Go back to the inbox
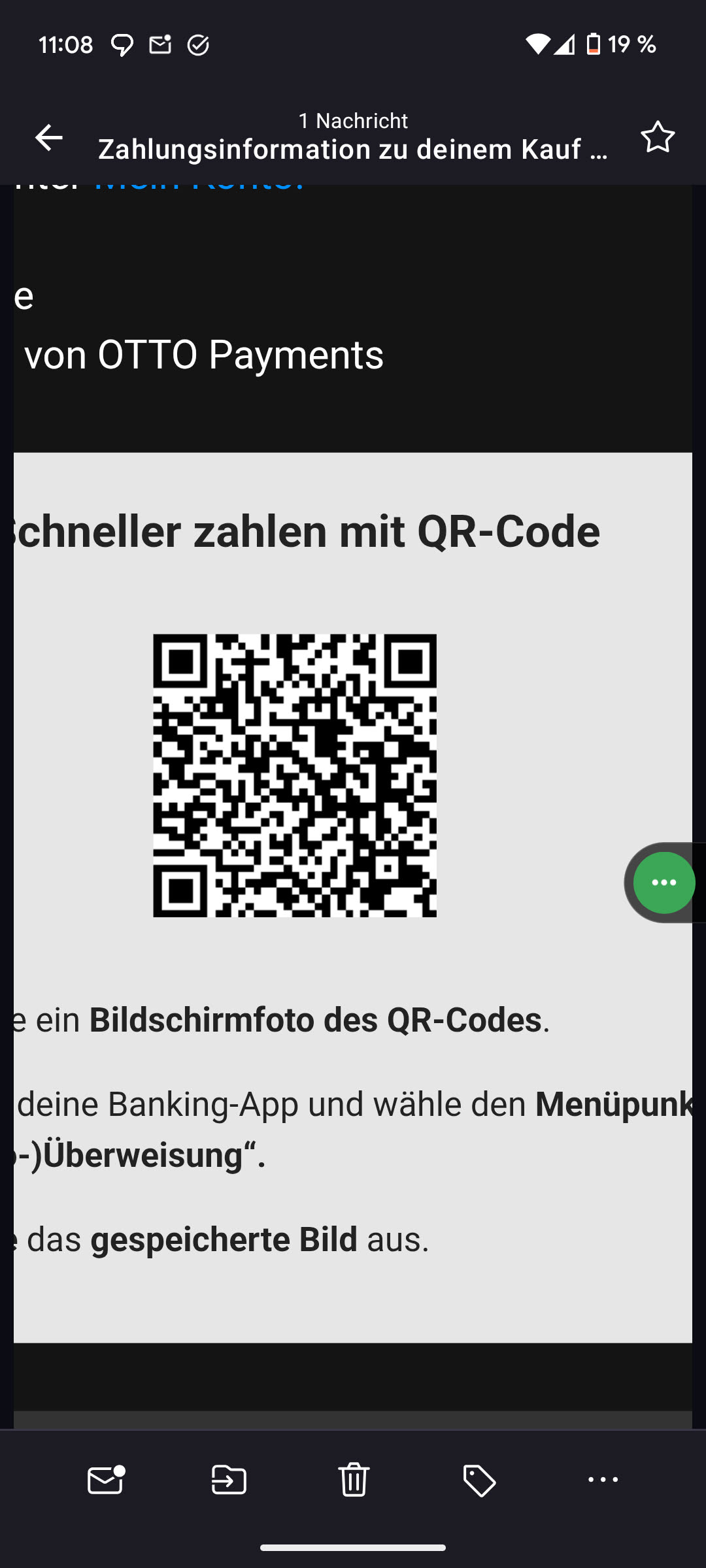The image size is (706, 1568). tap(49, 137)
